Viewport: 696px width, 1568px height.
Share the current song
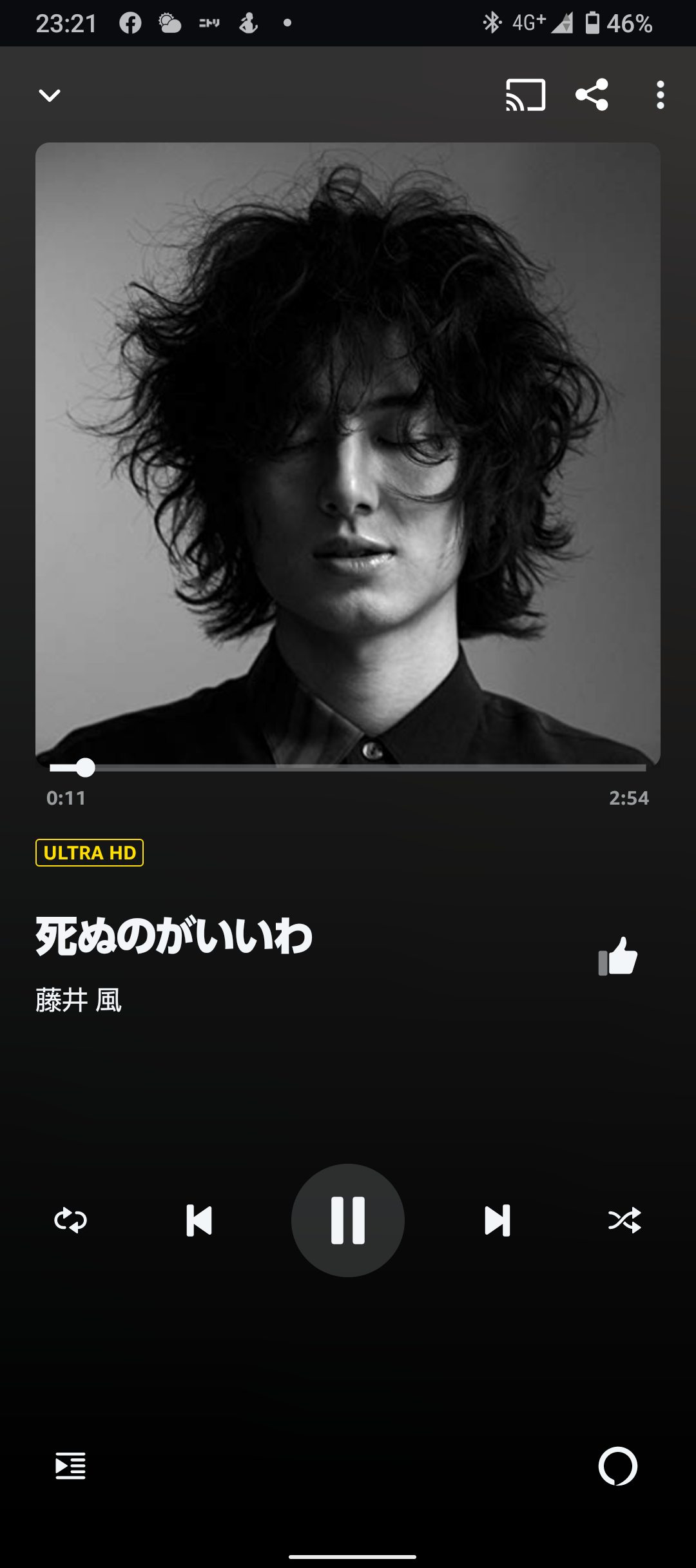(592, 95)
